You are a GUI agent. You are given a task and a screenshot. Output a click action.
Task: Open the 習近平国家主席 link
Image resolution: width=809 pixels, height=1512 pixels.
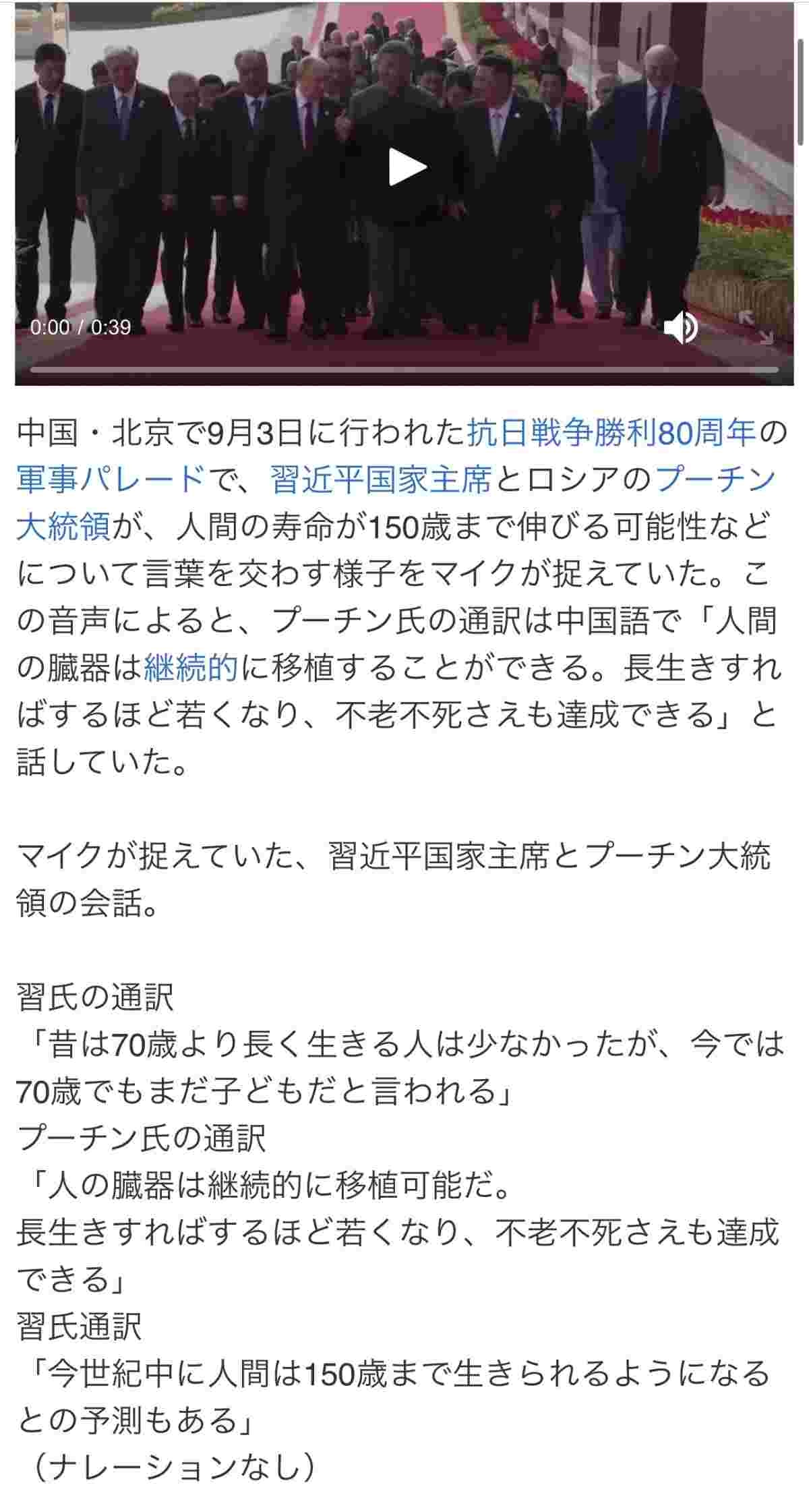[381, 480]
